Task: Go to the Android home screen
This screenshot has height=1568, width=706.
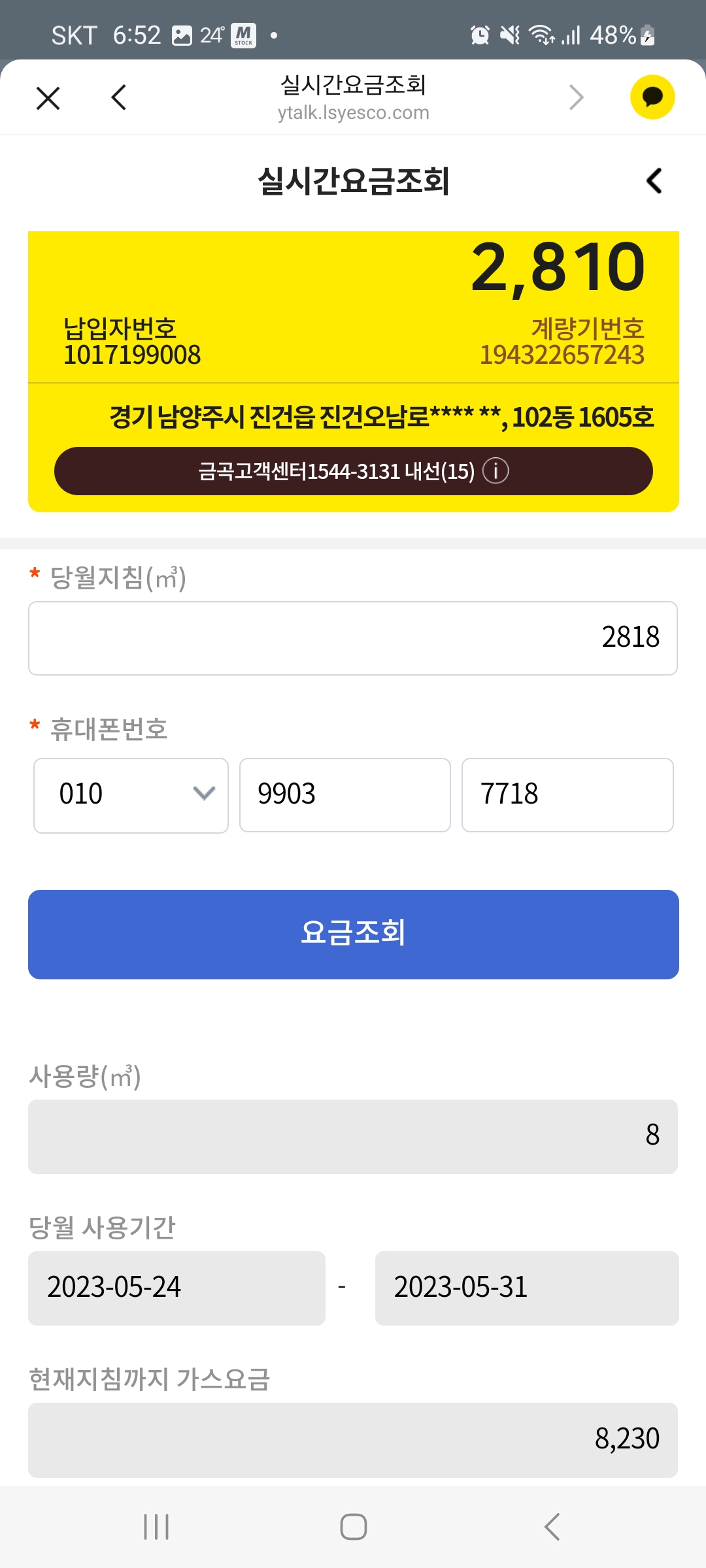Action: coord(353,1527)
